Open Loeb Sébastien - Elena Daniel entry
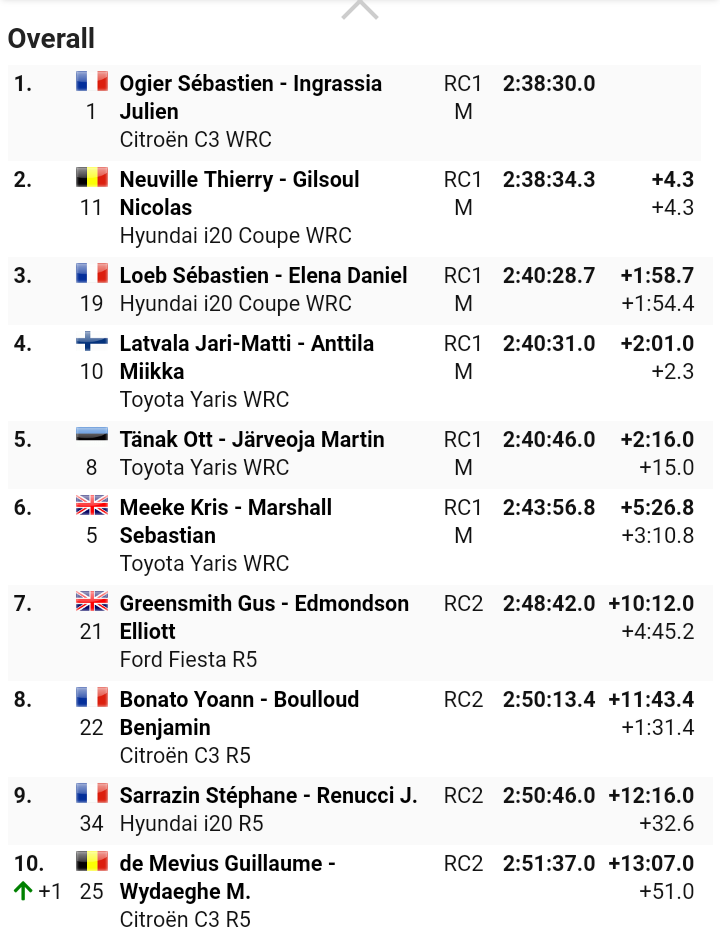This screenshot has height=941, width=720. 263,276
